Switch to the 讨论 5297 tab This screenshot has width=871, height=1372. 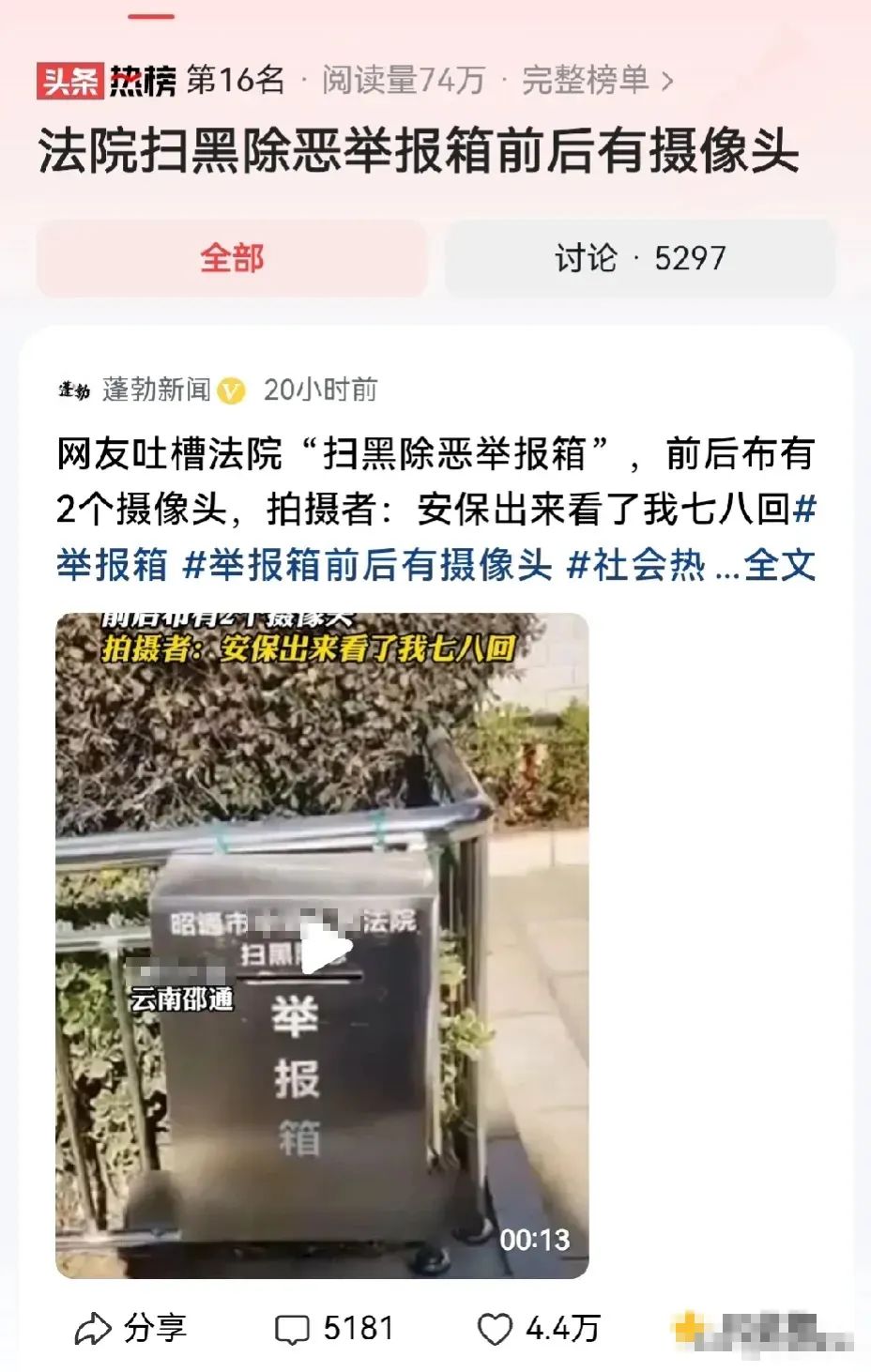(x=639, y=258)
